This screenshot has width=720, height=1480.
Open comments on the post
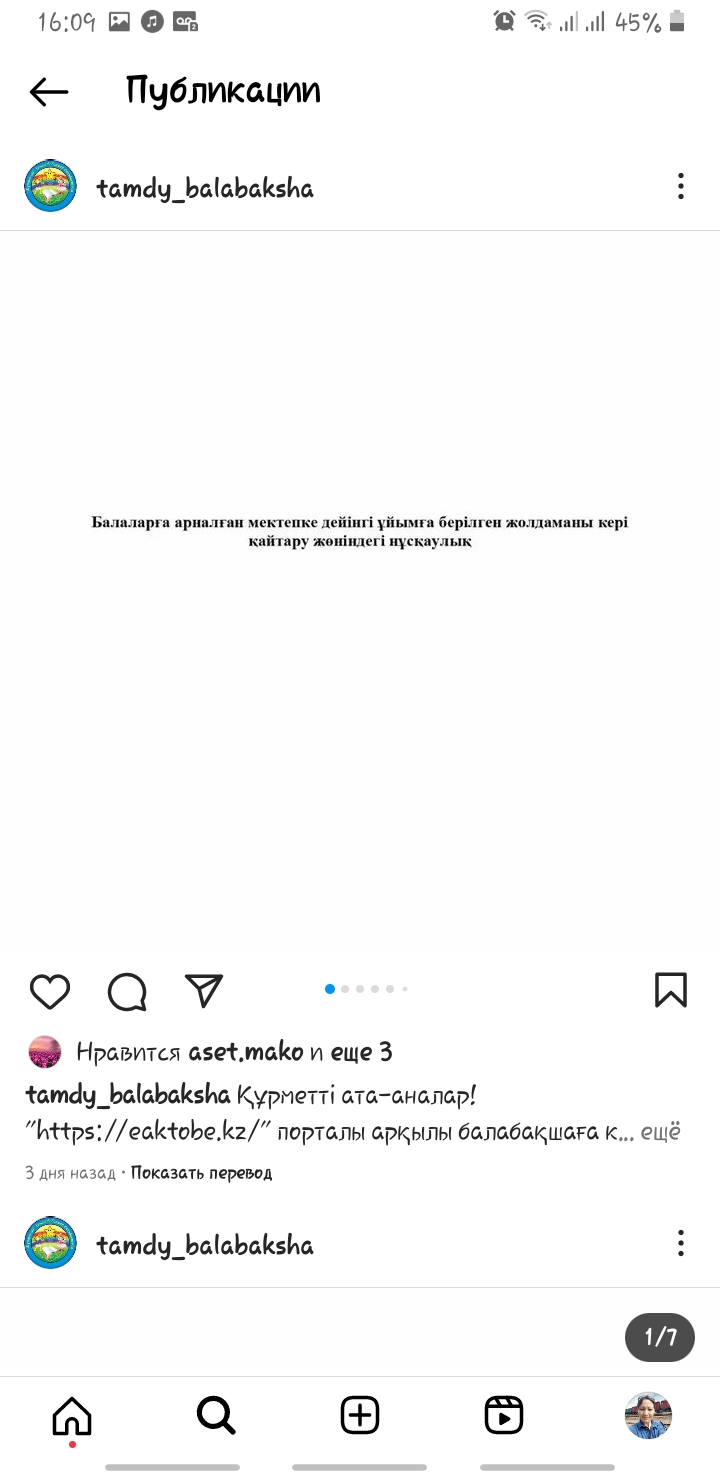[127, 991]
